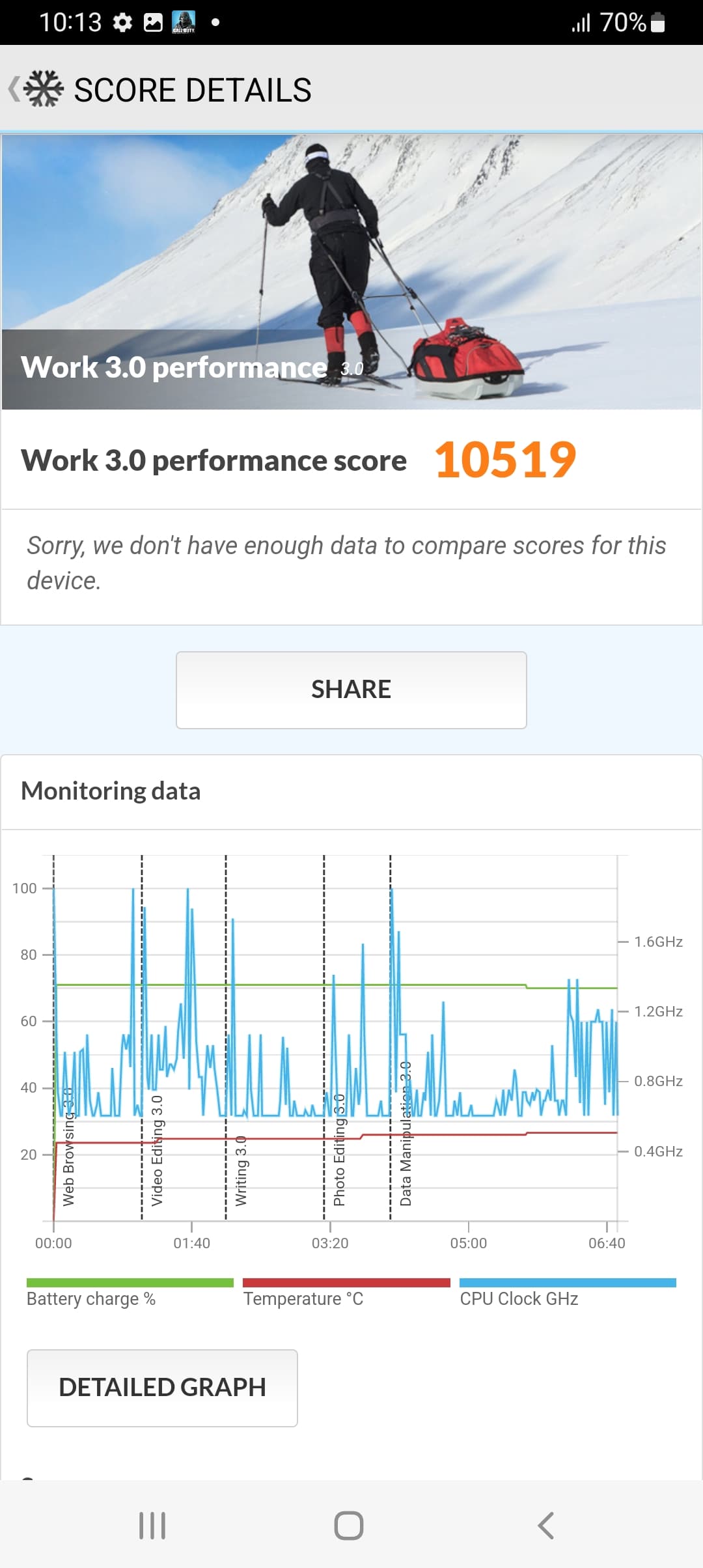The width and height of the screenshot is (703, 1568).
Task: Open recent apps
Action: coord(152,1525)
